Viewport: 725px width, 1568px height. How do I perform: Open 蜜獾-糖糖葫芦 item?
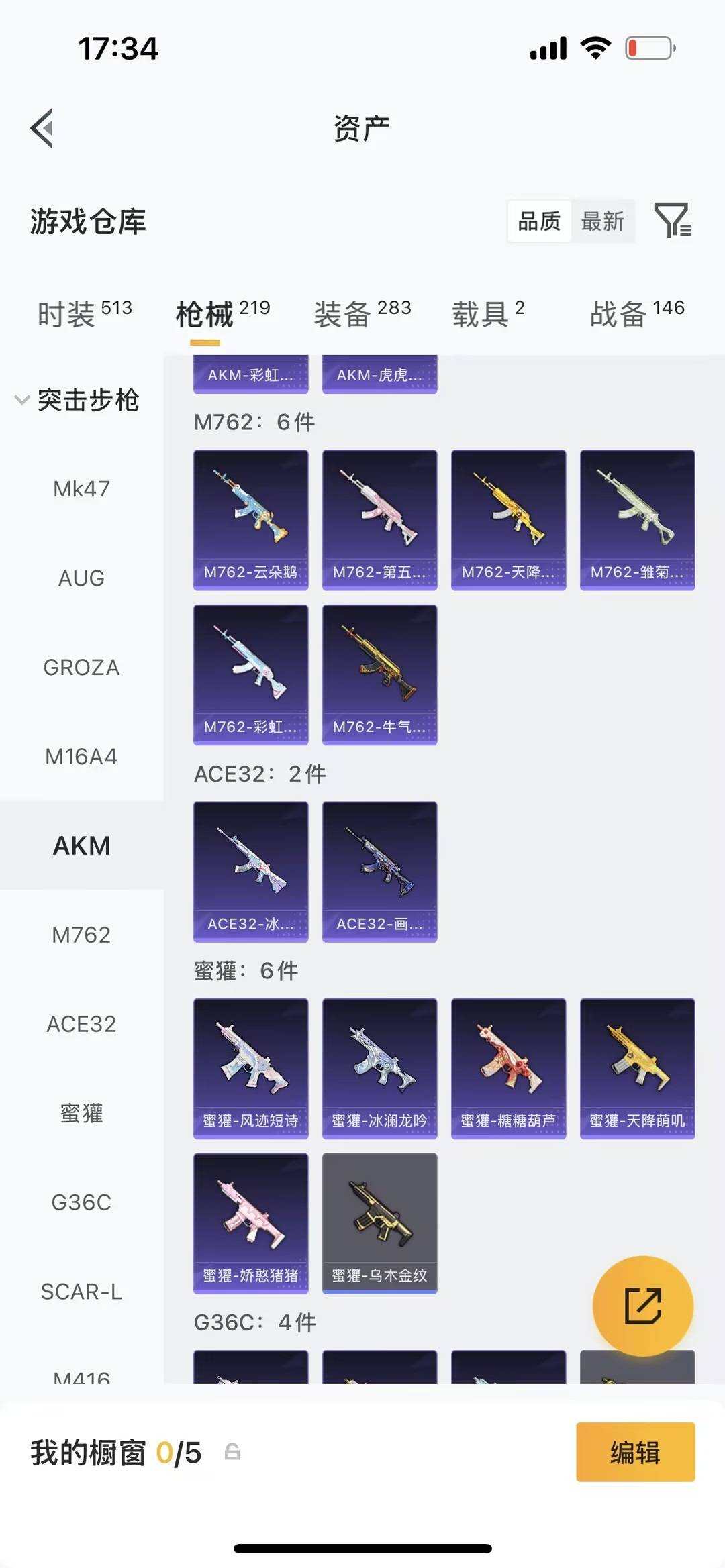click(508, 1068)
